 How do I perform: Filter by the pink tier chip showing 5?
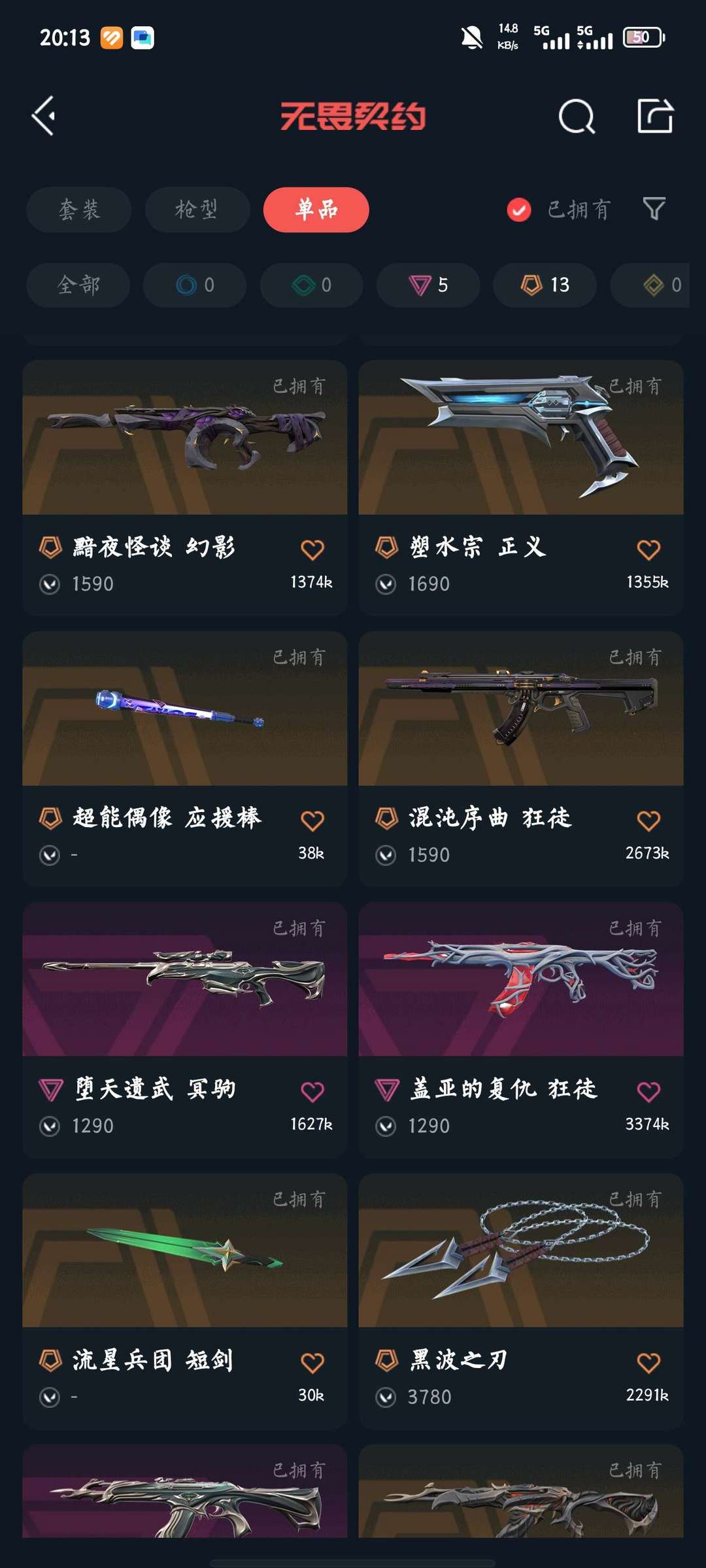click(428, 285)
